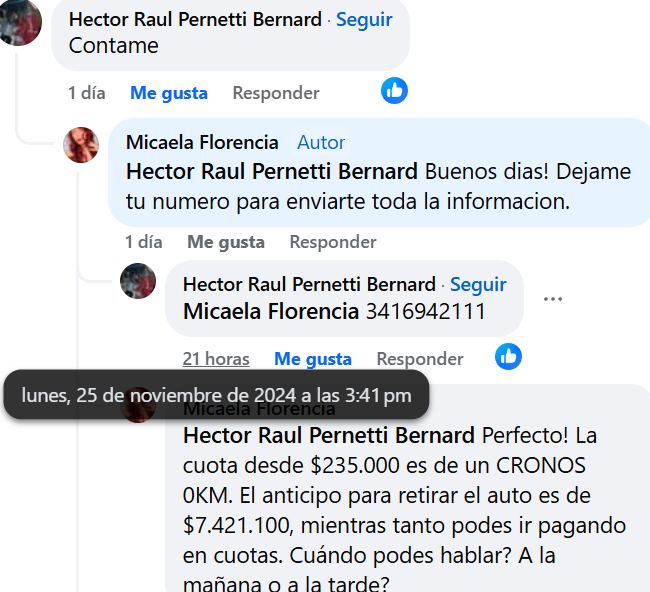This screenshot has height=592, width=650.
Task: Open Micaela Florencia's profile photo
Action: click(81, 145)
